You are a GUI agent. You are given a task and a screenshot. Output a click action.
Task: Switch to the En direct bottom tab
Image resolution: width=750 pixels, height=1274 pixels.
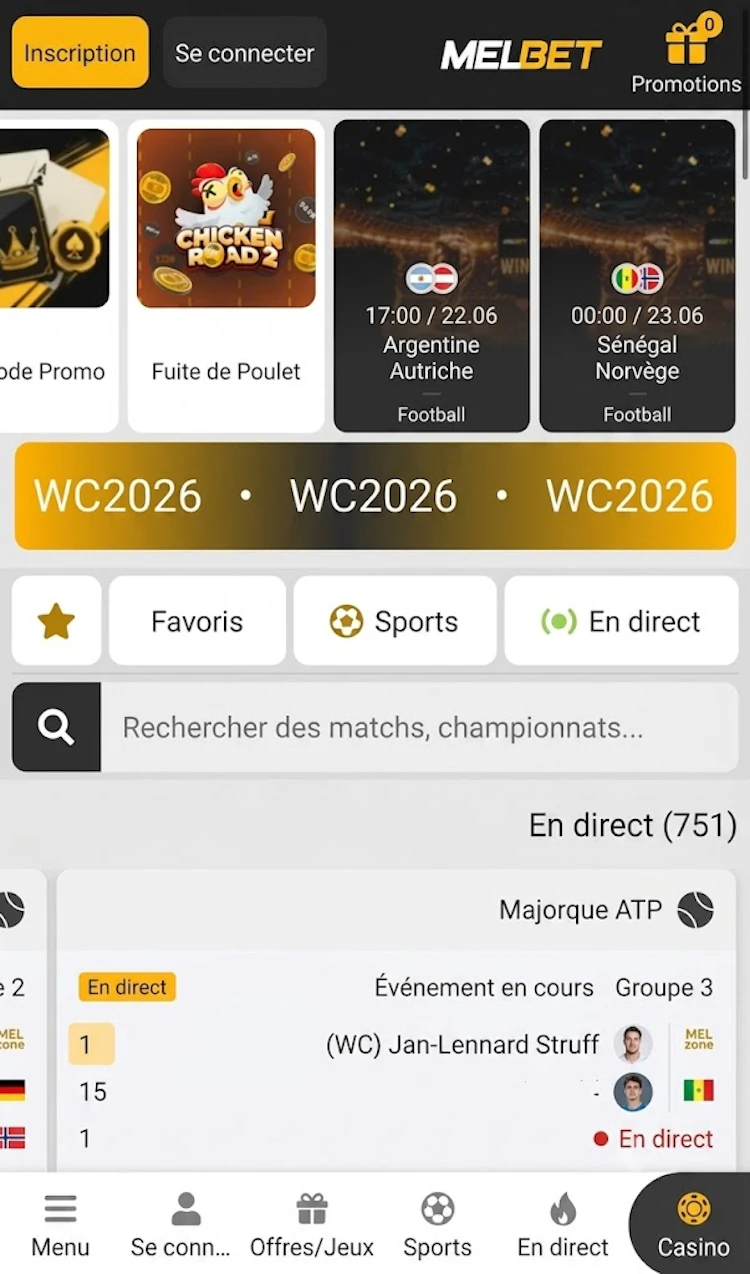[563, 1225]
